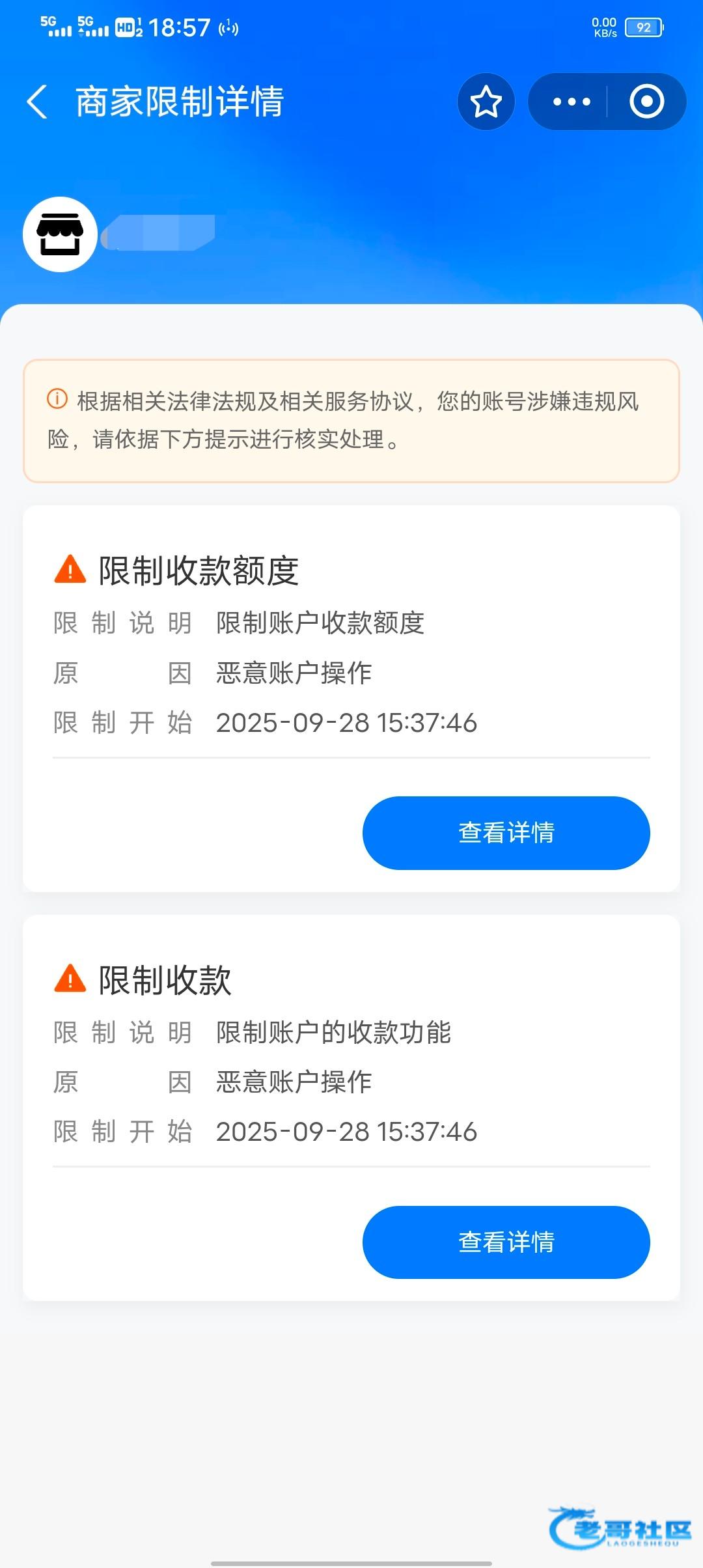703x1568 pixels.
Task: View details of 限制收款额度 restriction
Action: pyautogui.click(x=506, y=833)
